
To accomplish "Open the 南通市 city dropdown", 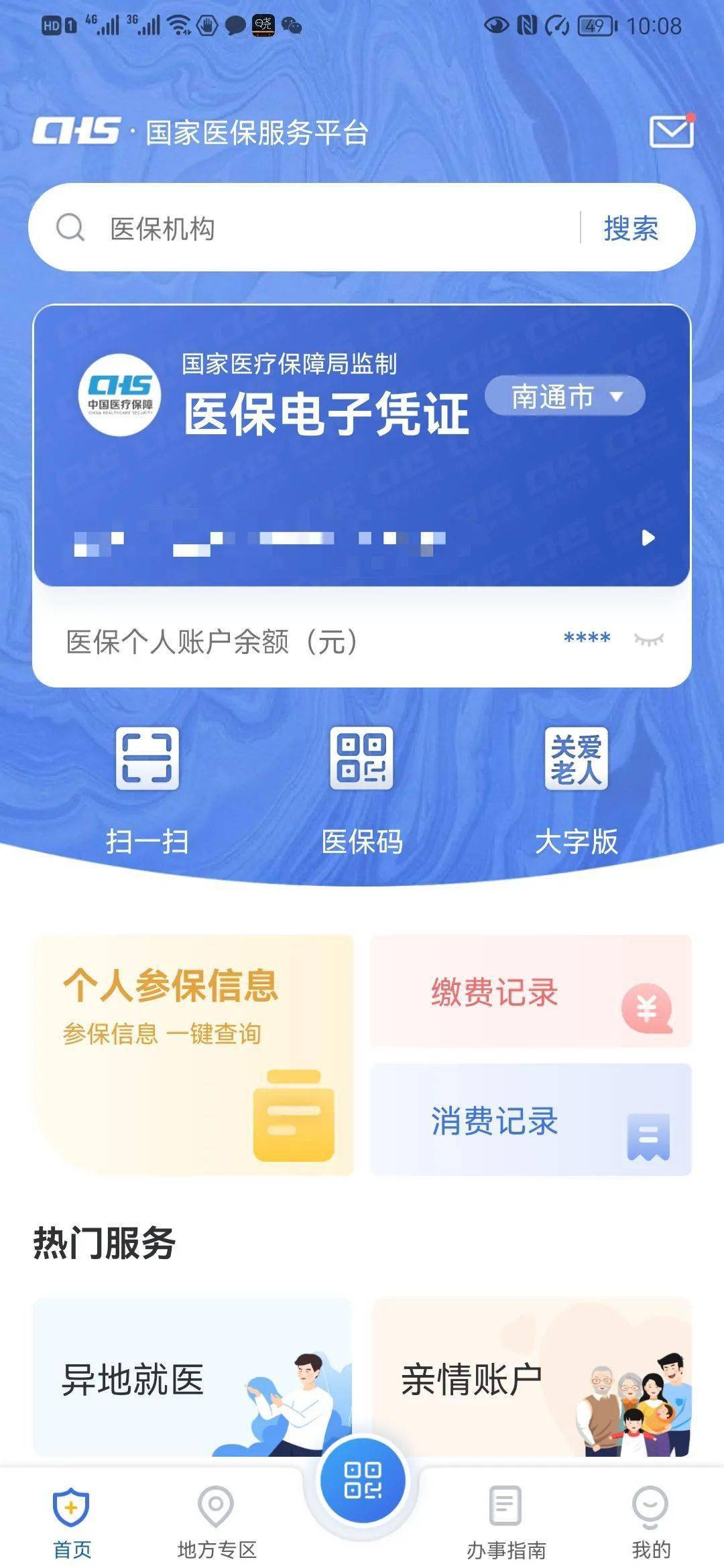I will (x=565, y=396).
